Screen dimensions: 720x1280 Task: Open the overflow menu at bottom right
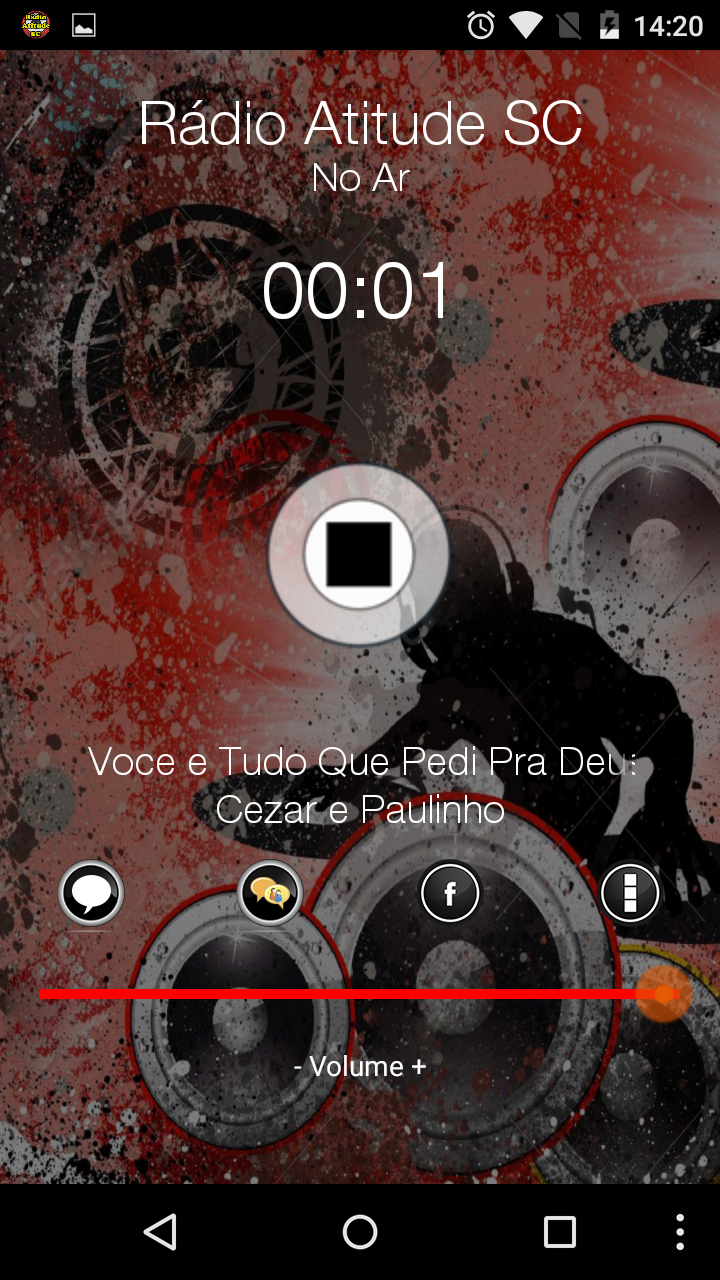tap(683, 1232)
